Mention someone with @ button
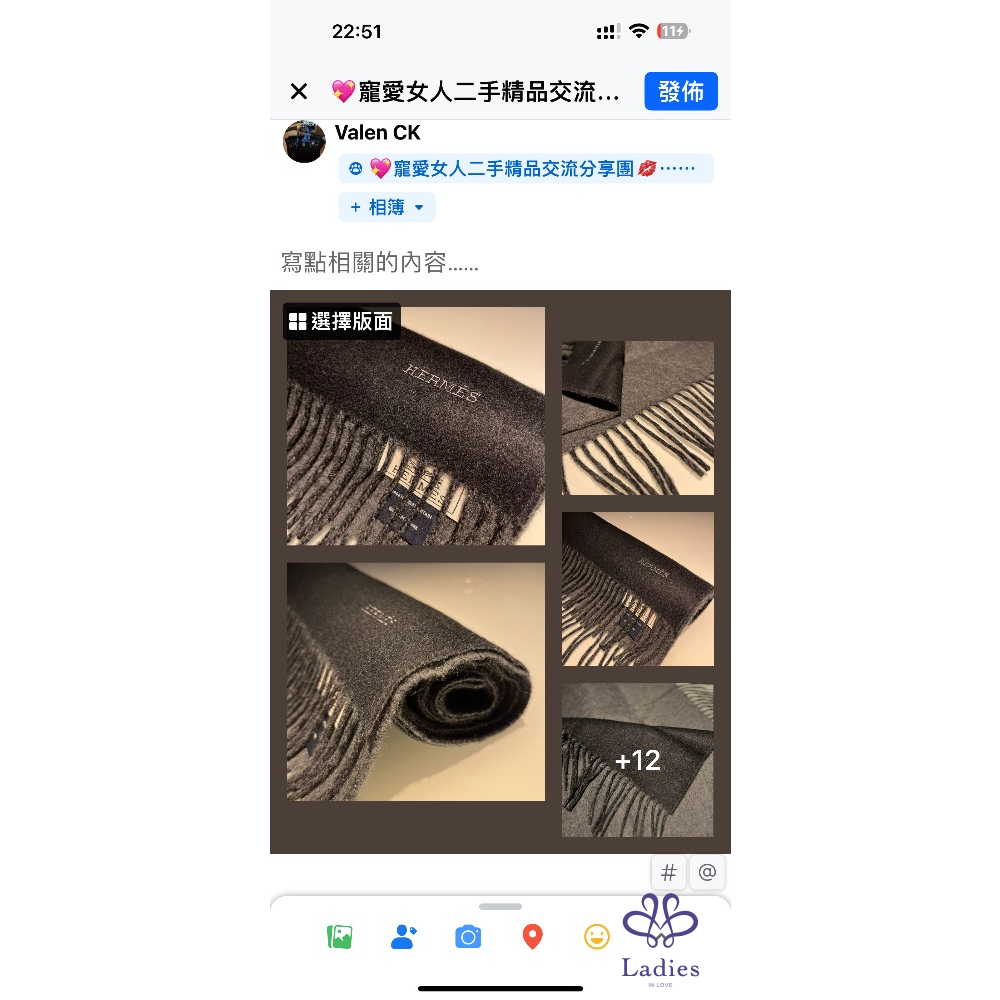 (707, 872)
